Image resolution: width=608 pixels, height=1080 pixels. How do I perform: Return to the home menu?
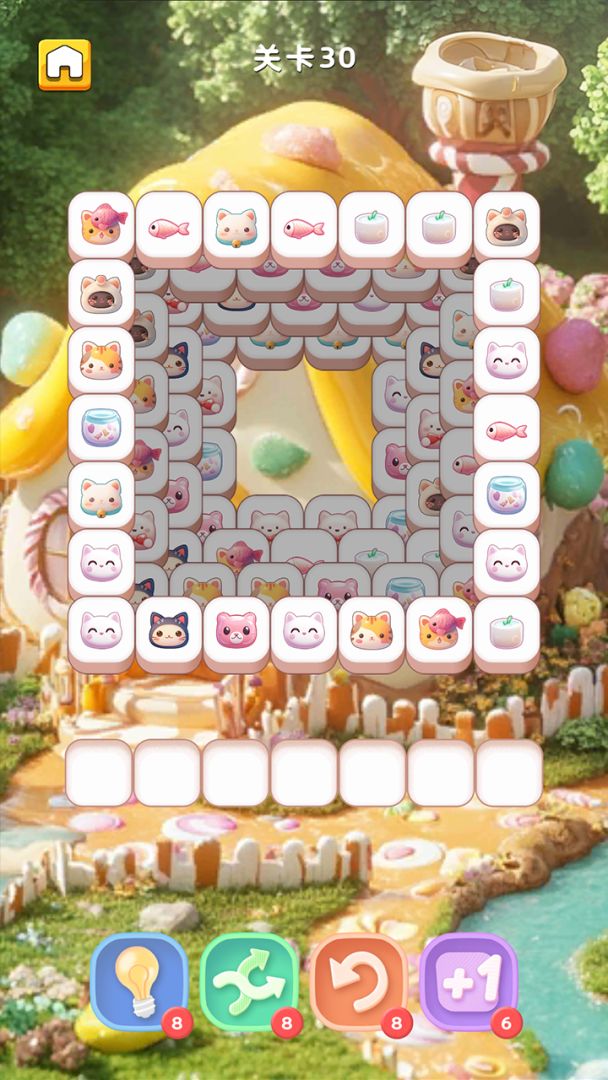coord(65,65)
